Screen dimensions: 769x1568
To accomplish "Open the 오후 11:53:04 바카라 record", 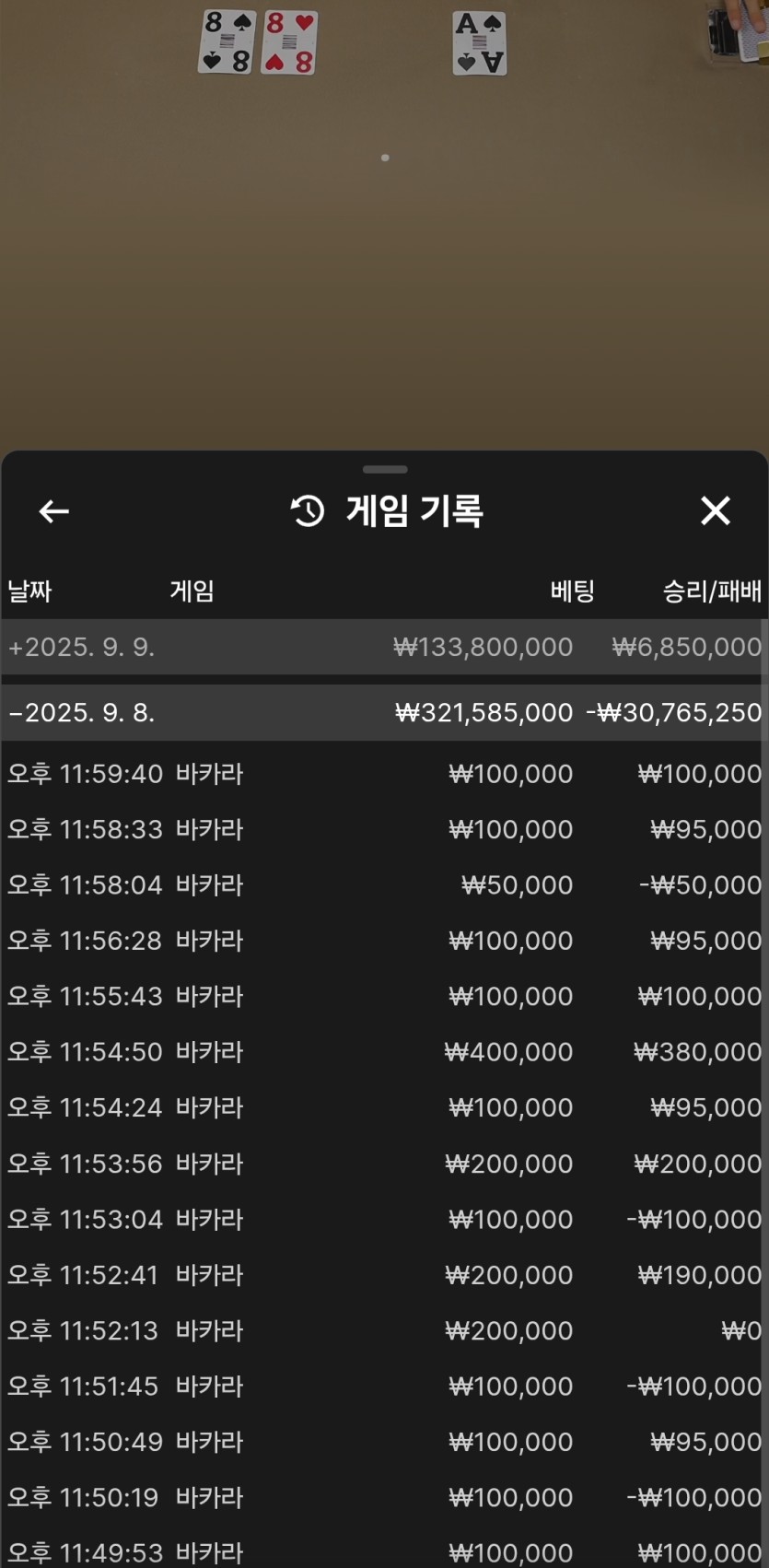I will [384, 1219].
